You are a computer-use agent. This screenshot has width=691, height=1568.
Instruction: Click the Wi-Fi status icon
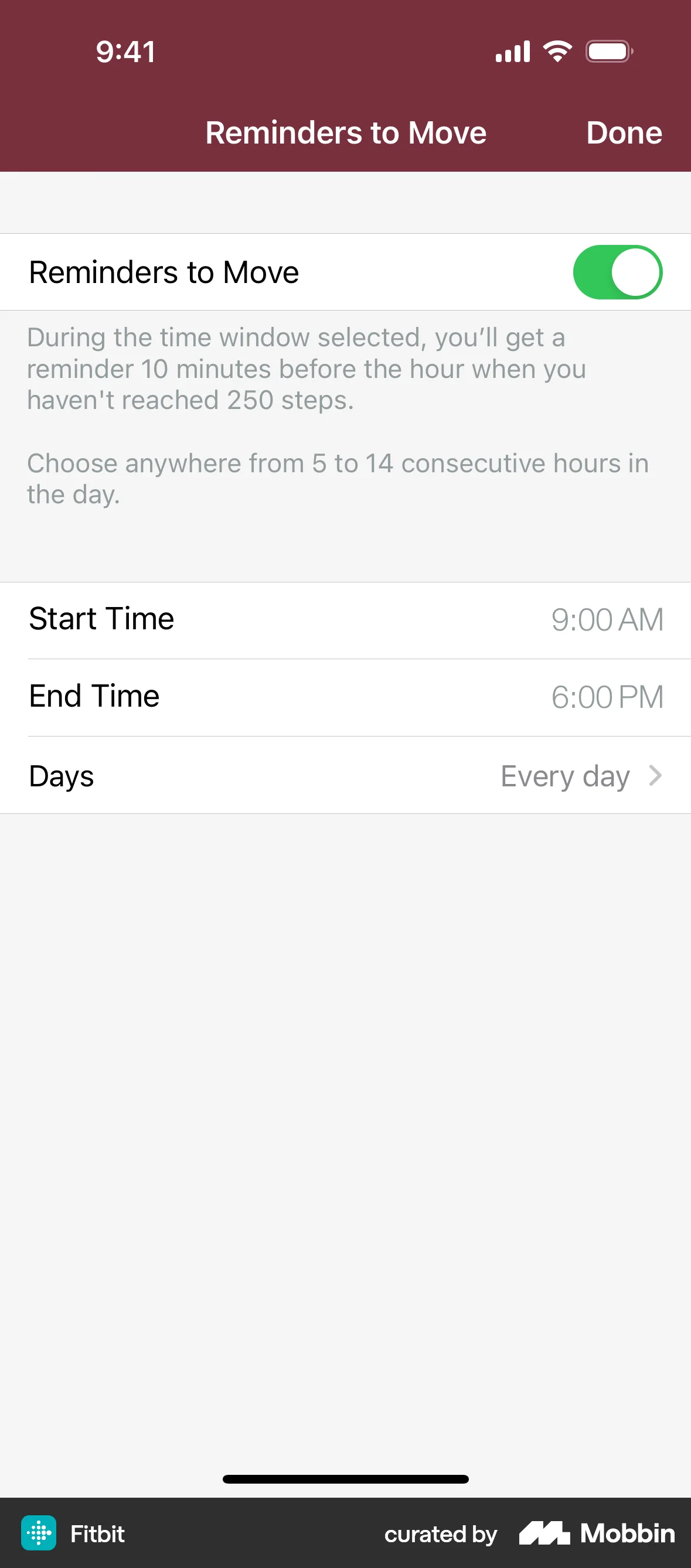tap(558, 51)
